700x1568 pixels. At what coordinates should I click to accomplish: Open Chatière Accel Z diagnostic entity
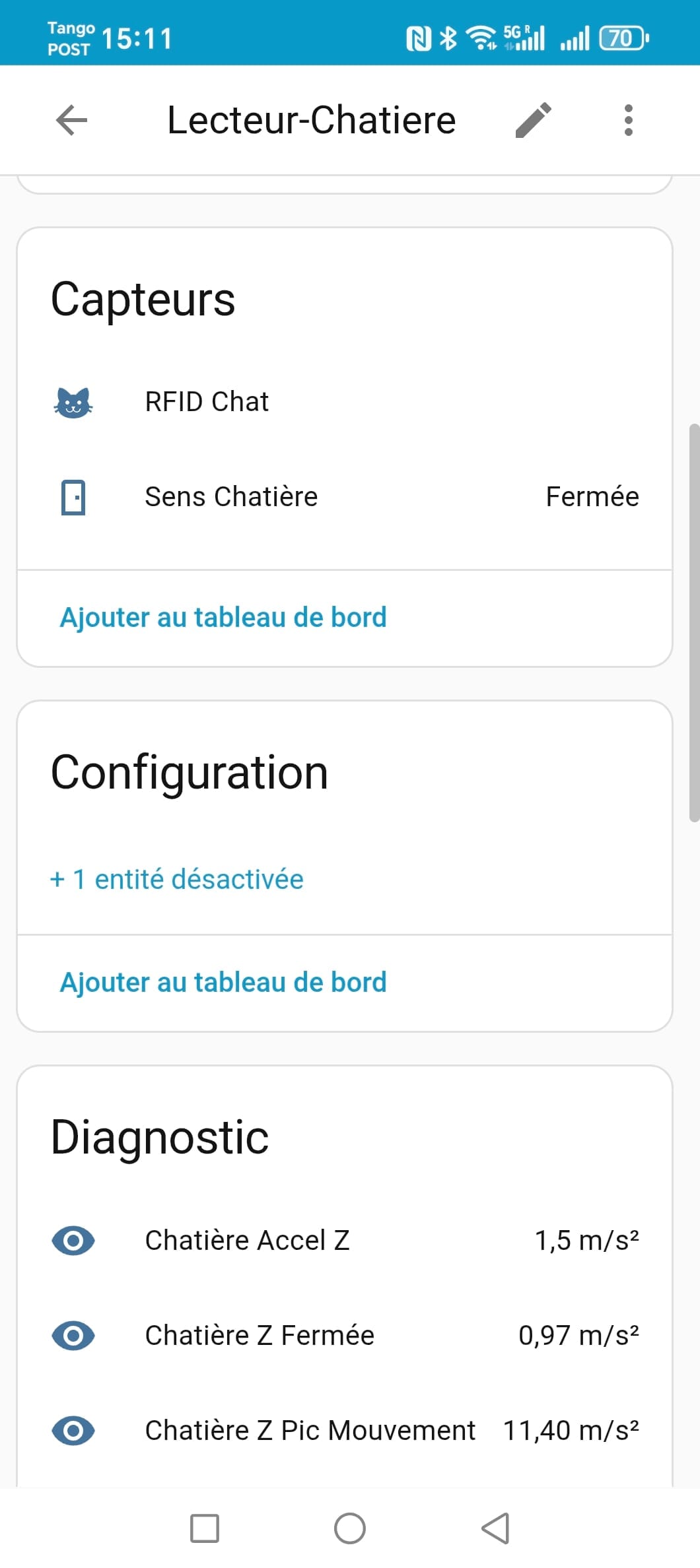point(247,1241)
